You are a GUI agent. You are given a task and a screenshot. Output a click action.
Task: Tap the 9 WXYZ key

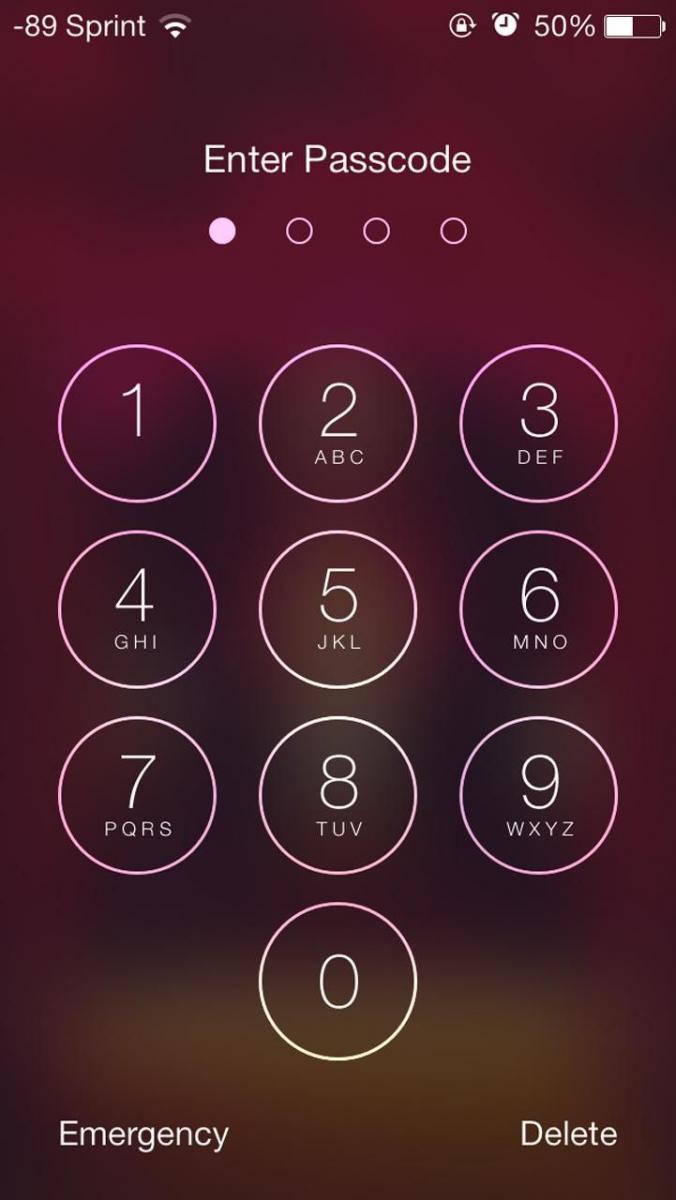[x=539, y=795]
